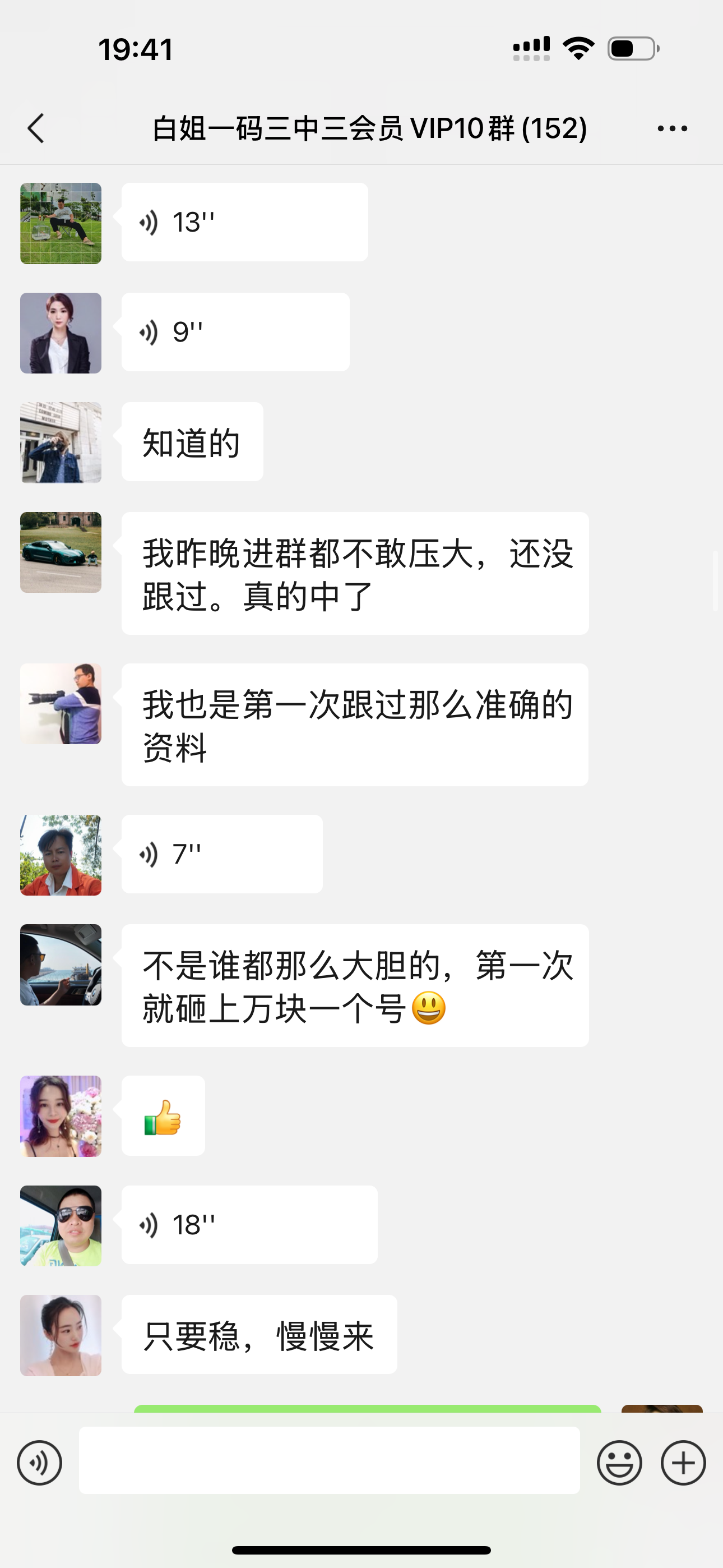Viewport: 723px width, 1568px height.
Task: View avatar of the 只要稳，慢慢来 sender
Action: [x=61, y=1335]
